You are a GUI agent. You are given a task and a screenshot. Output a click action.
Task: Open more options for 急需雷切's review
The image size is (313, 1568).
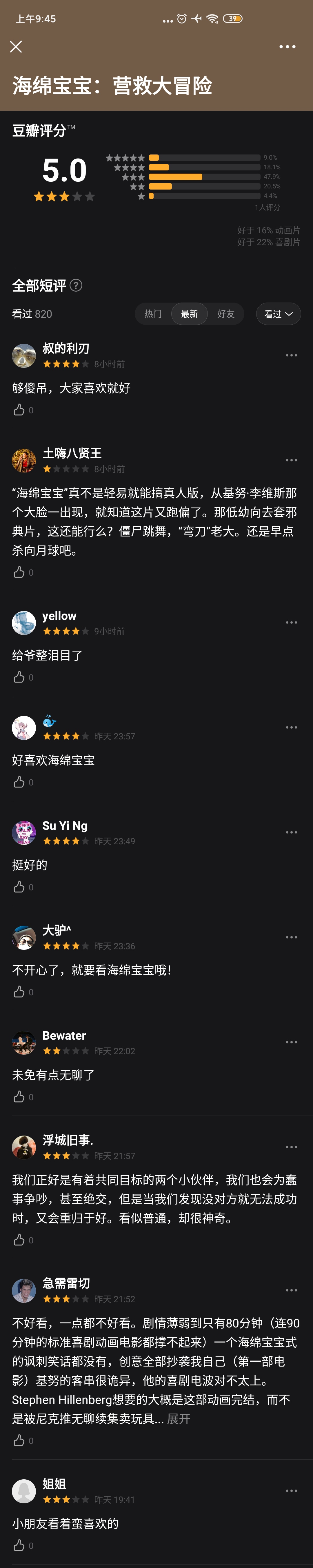[x=291, y=1290]
